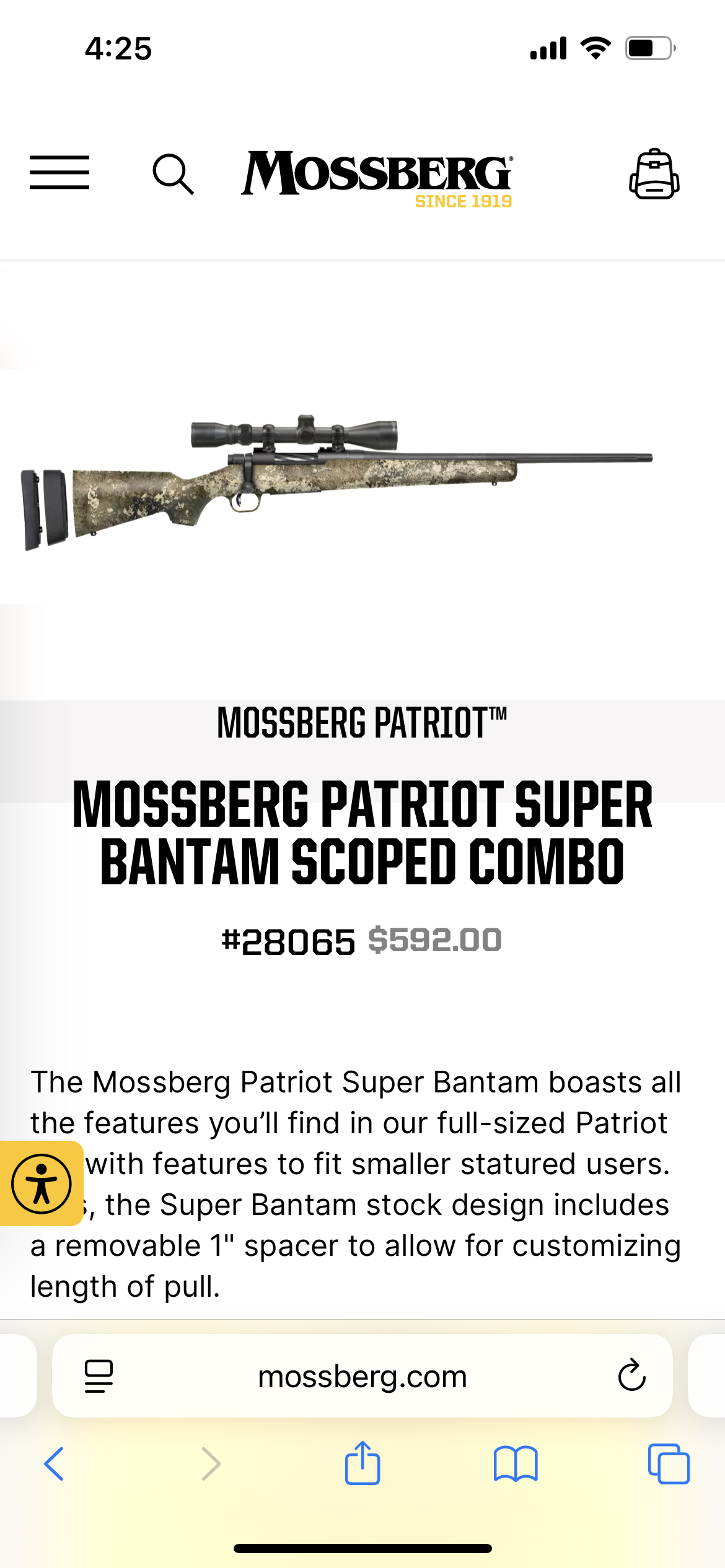725x1568 pixels.
Task: View the Patriot Super Bantam rifle image
Action: pyautogui.click(x=336, y=481)
